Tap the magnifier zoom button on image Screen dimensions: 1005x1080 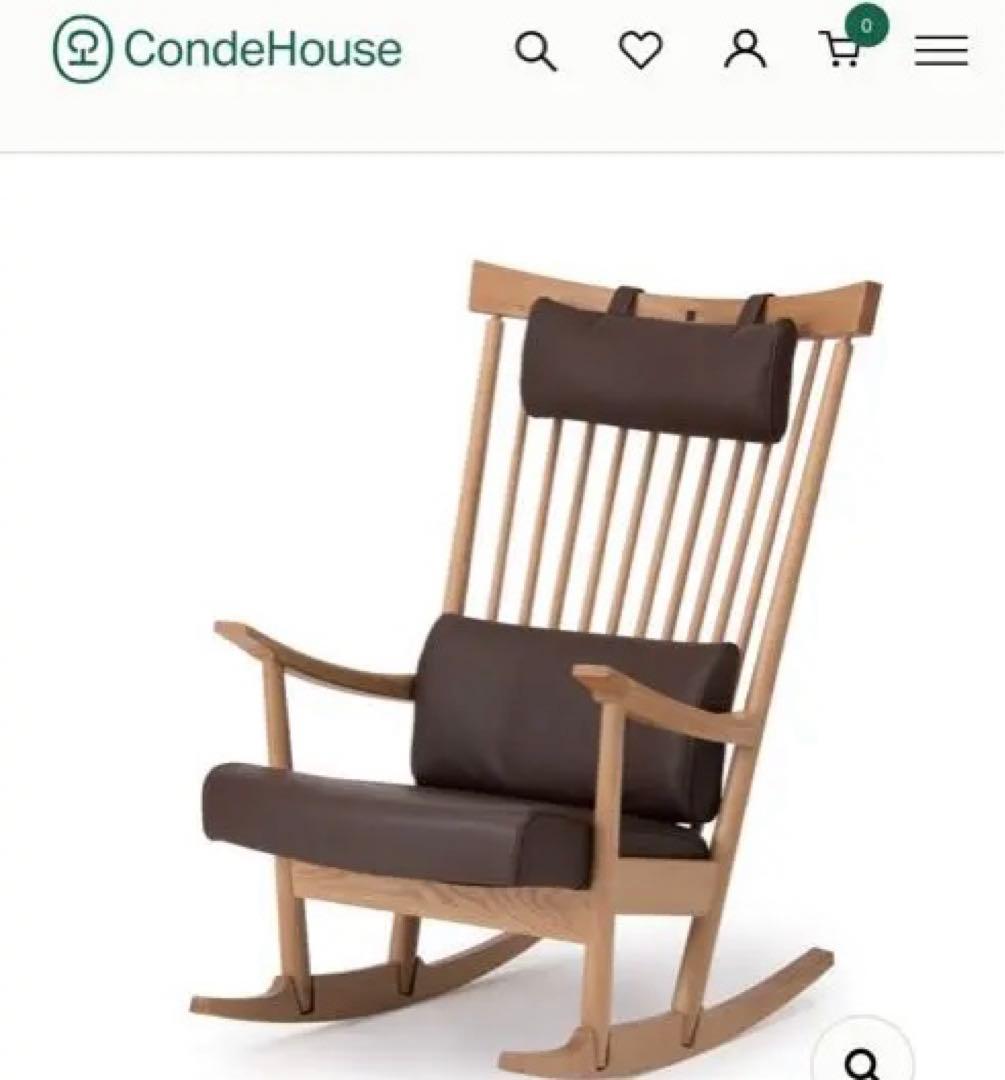pyautogui.click(x=862, y=1058)
